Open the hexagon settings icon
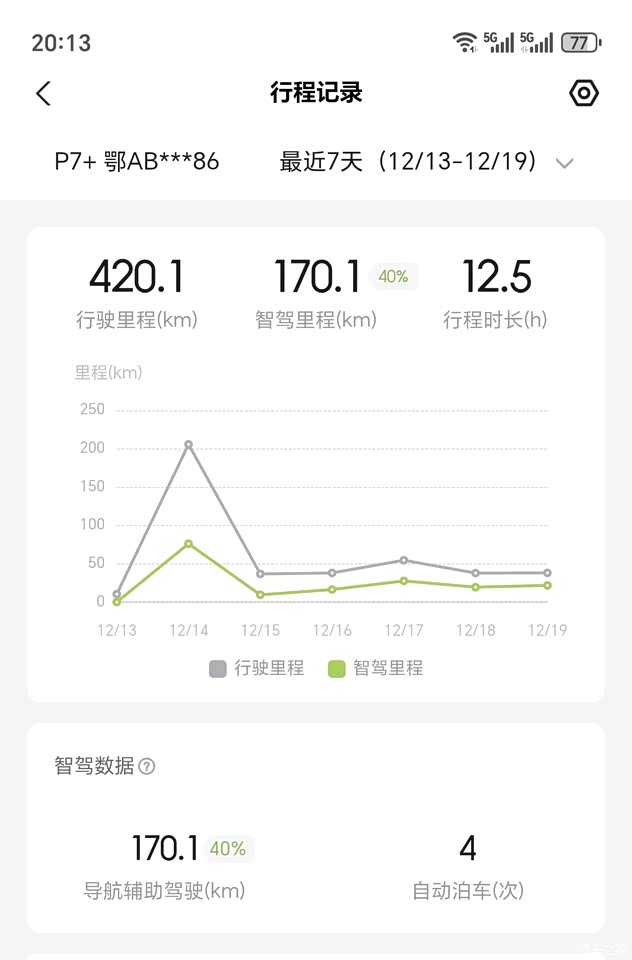 click(x=584, y=94)
